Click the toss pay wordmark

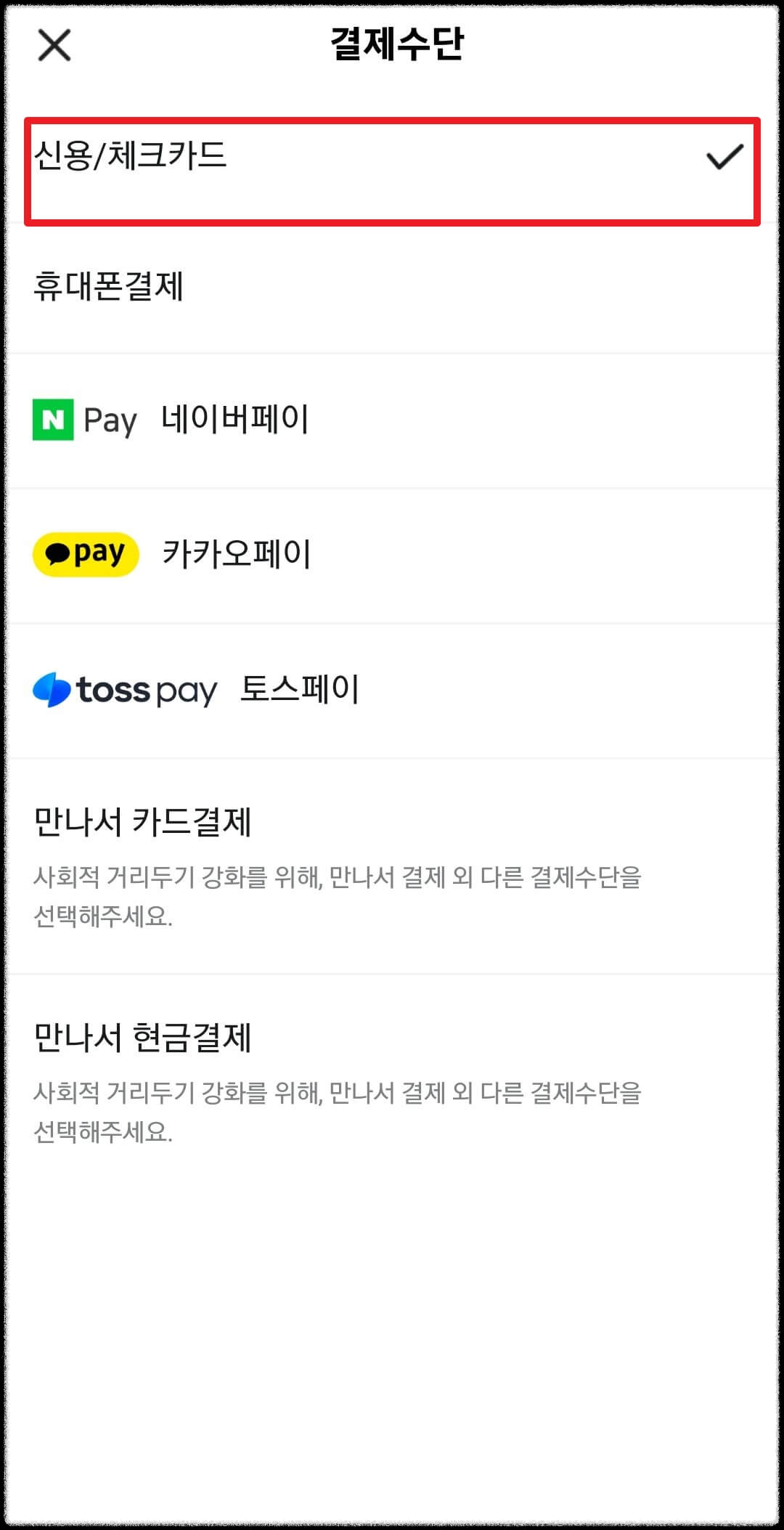click(145, 691)
